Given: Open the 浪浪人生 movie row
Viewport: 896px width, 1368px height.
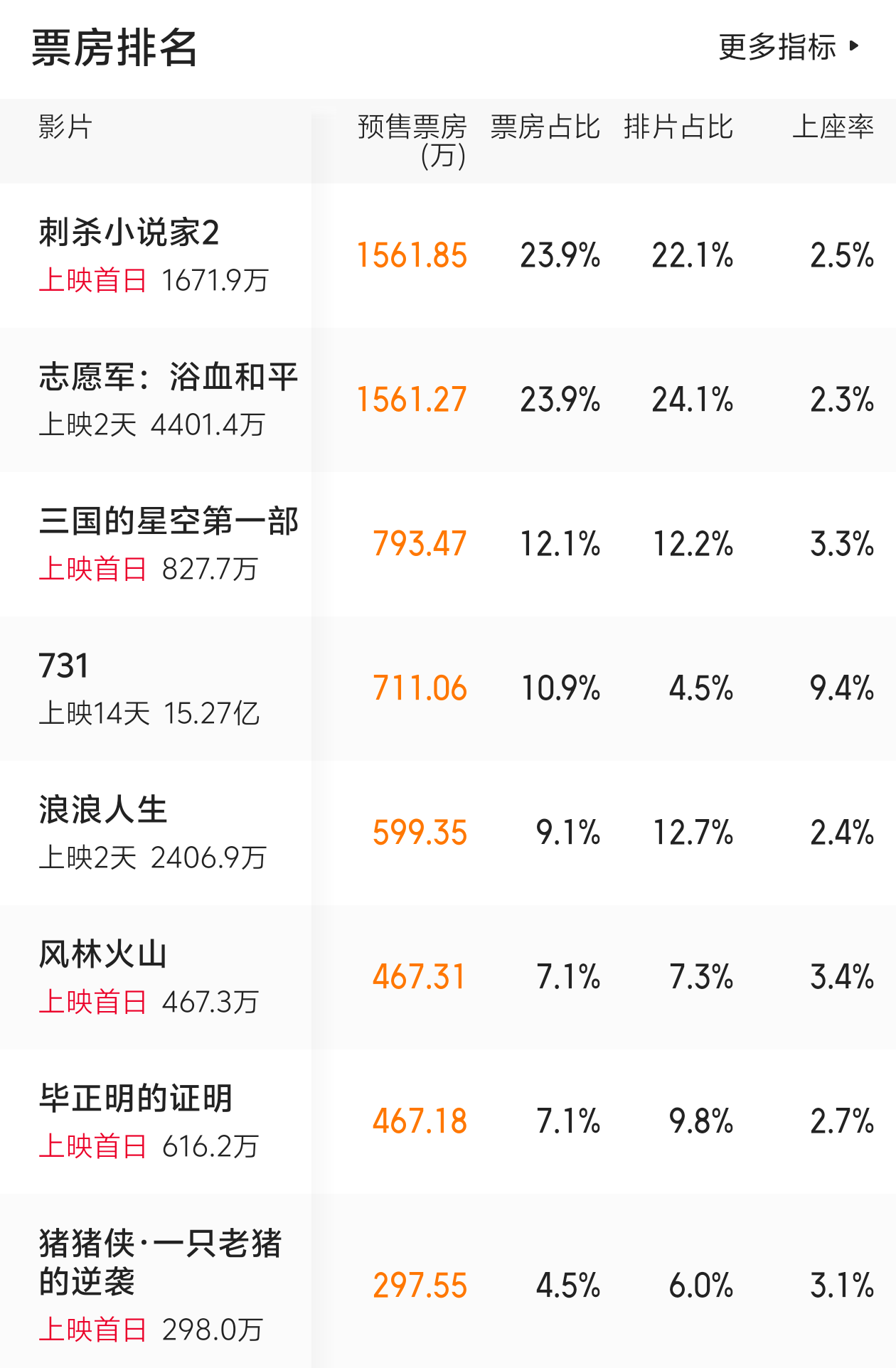Looking at the screenshot, I should pyautogui.click(x=448, y=833).
